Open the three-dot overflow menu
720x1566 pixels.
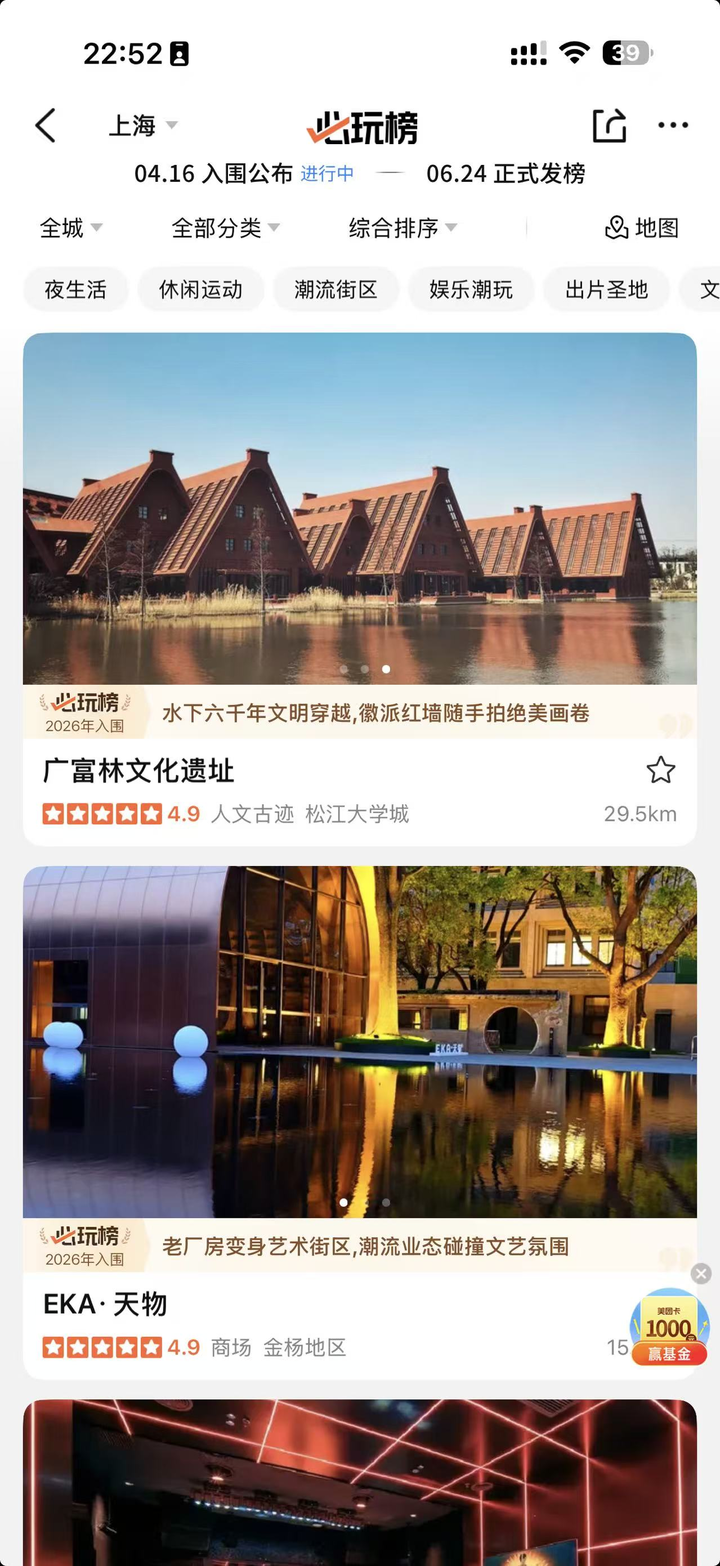pos(673,126)
